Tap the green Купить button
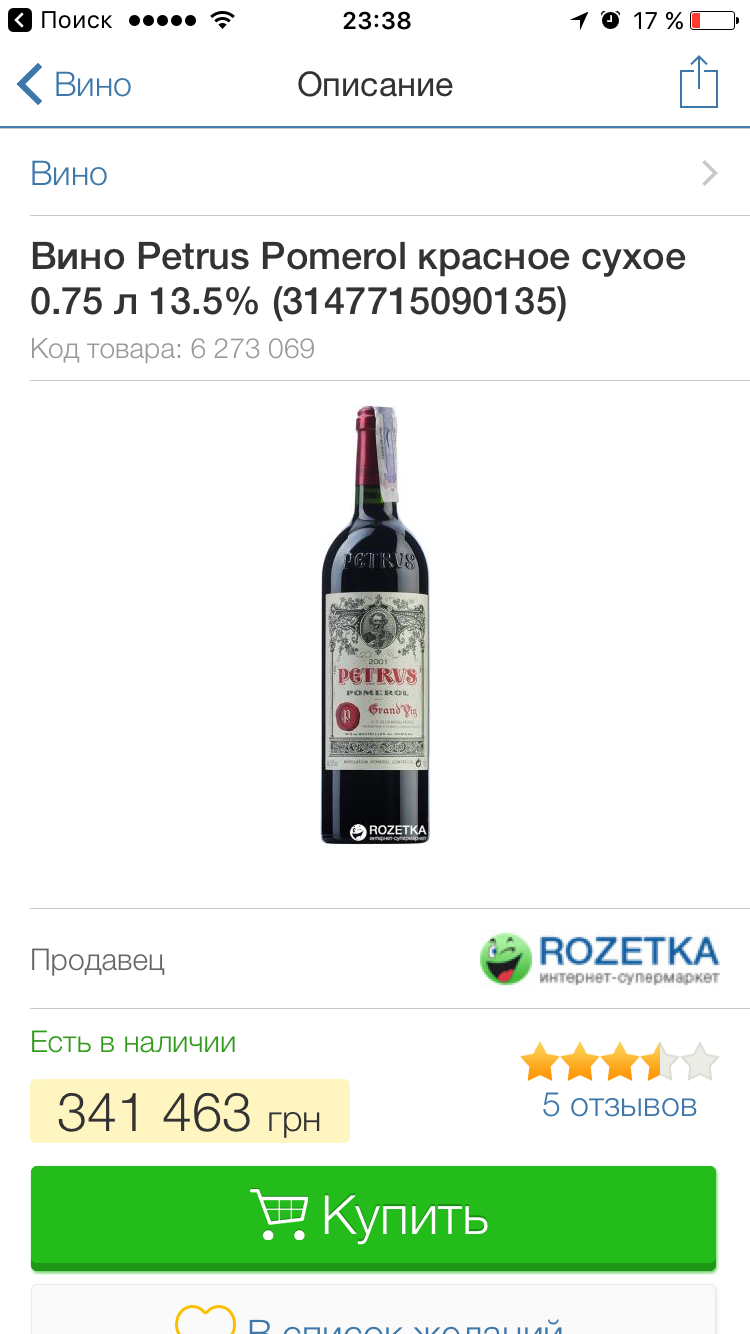This screenshot has height=1334, width=750. (374, 1216)
